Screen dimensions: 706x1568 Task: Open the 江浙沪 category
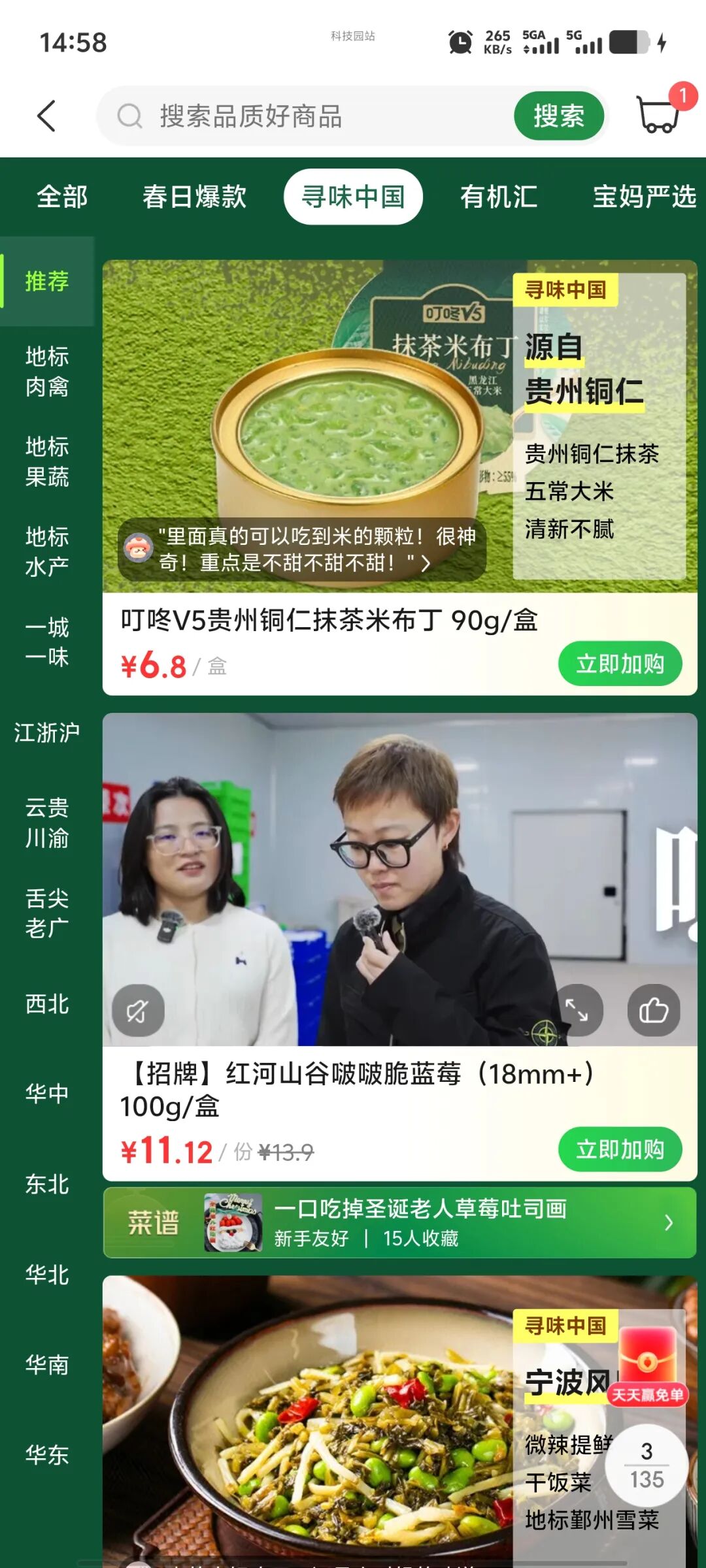[x=47, y=732]
